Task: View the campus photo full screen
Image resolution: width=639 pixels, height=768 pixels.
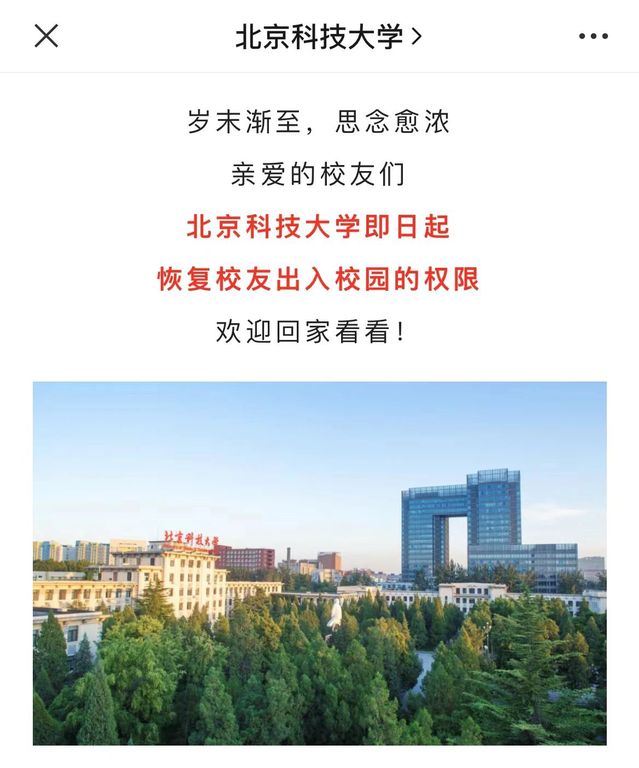Action: pyautogui.click(x=319, y=563)
